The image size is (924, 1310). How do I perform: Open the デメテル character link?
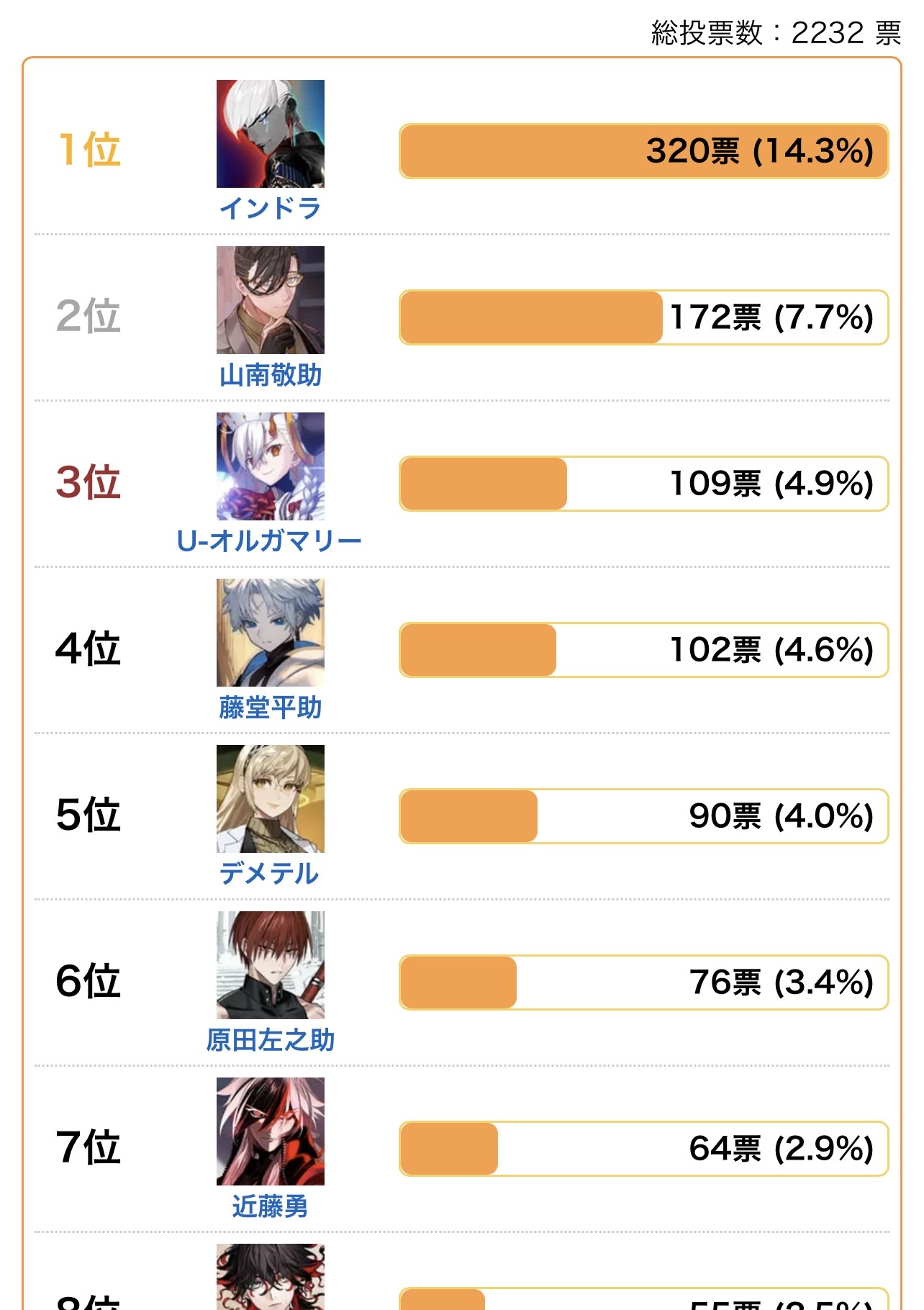click(x=269, y=874)
